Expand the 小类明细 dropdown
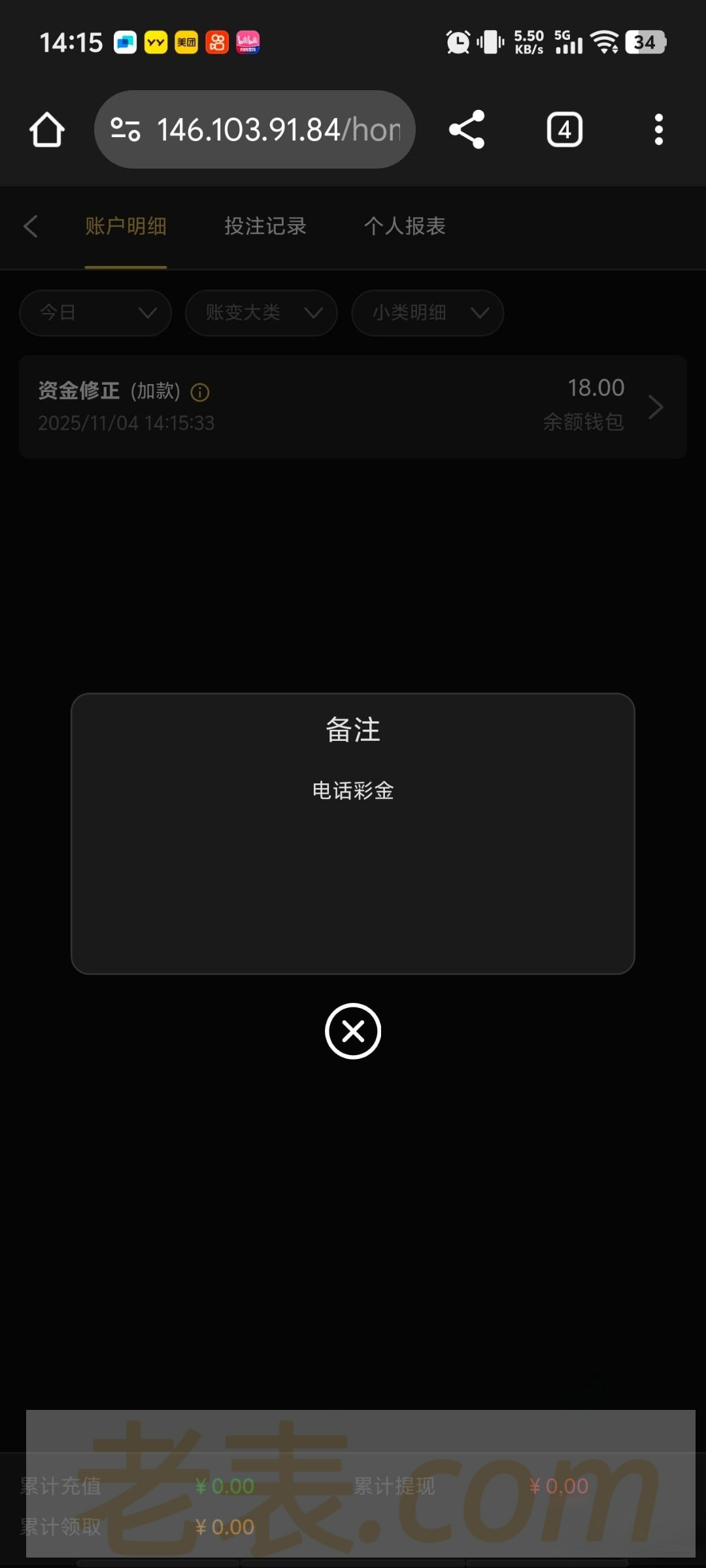This screenshot has width=706, height=1568. coord(428,313)
